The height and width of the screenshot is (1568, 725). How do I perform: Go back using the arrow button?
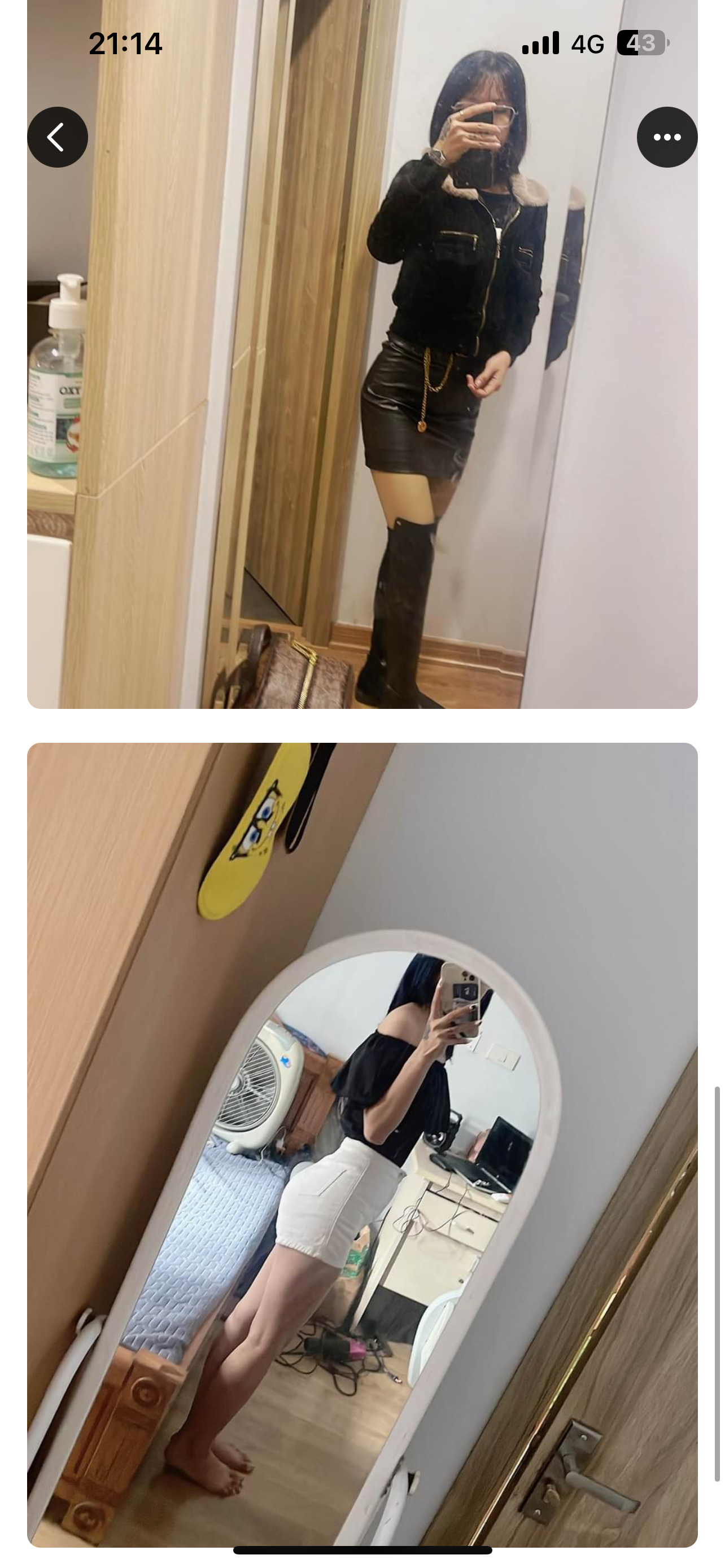pos(57,137)
